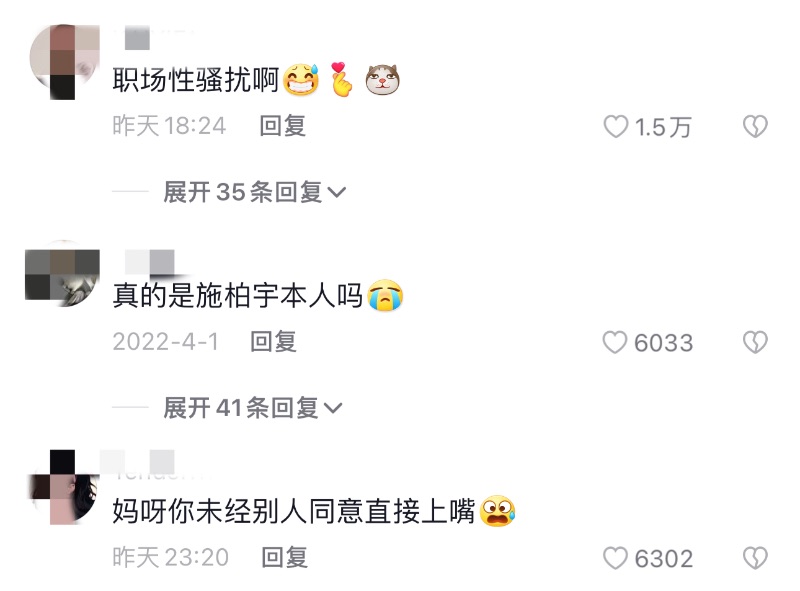Reply to the 妈呀你未经别人同意 comment
The image size is (800, 591).
click(284, 557)
